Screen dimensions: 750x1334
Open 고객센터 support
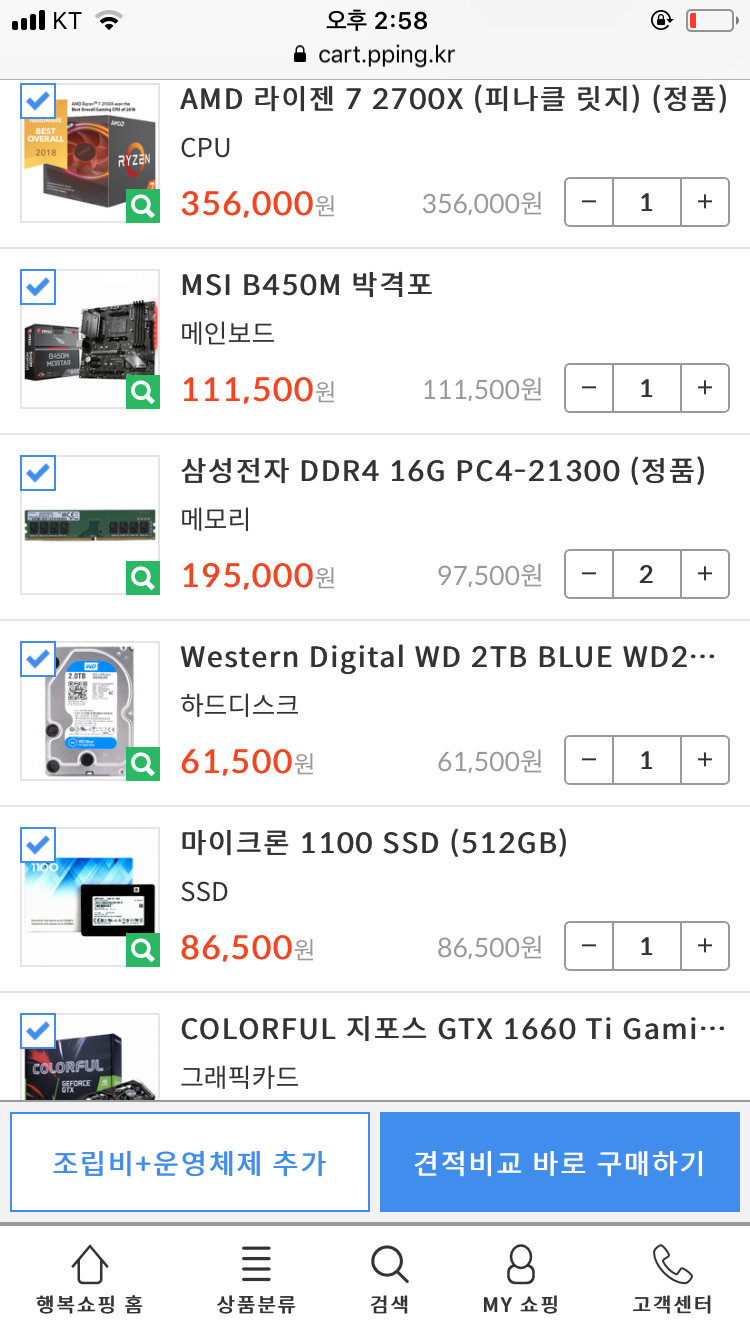tap(671, 1280)
